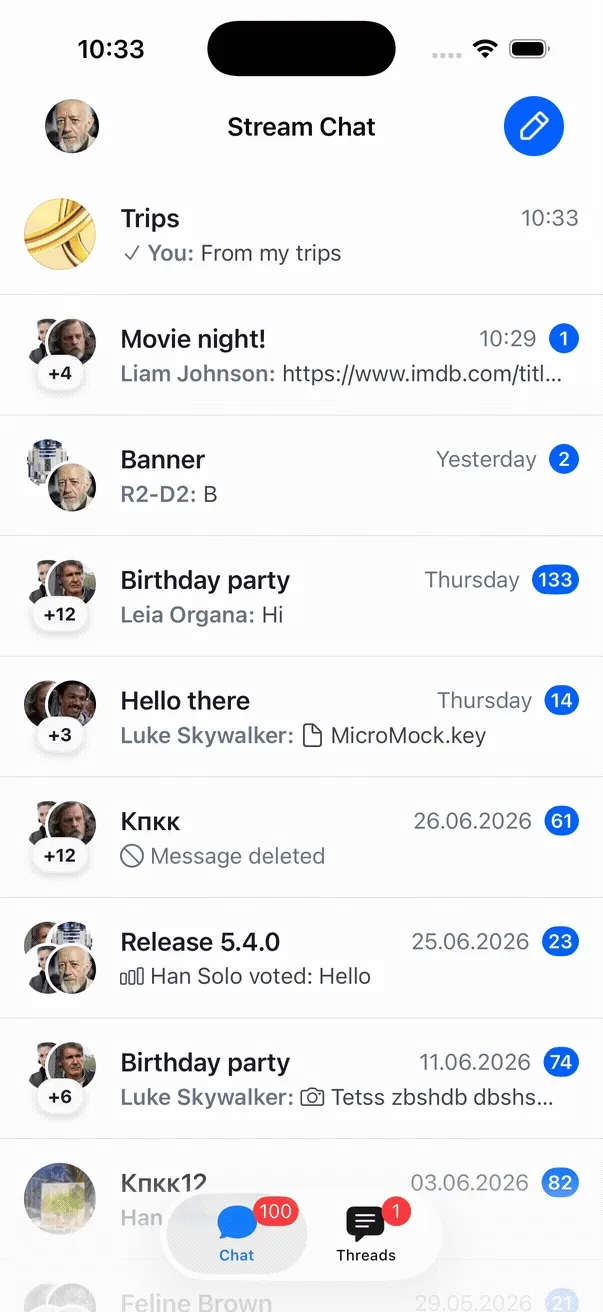Open the Release 5.4.0 channel

tap(301, 958)
